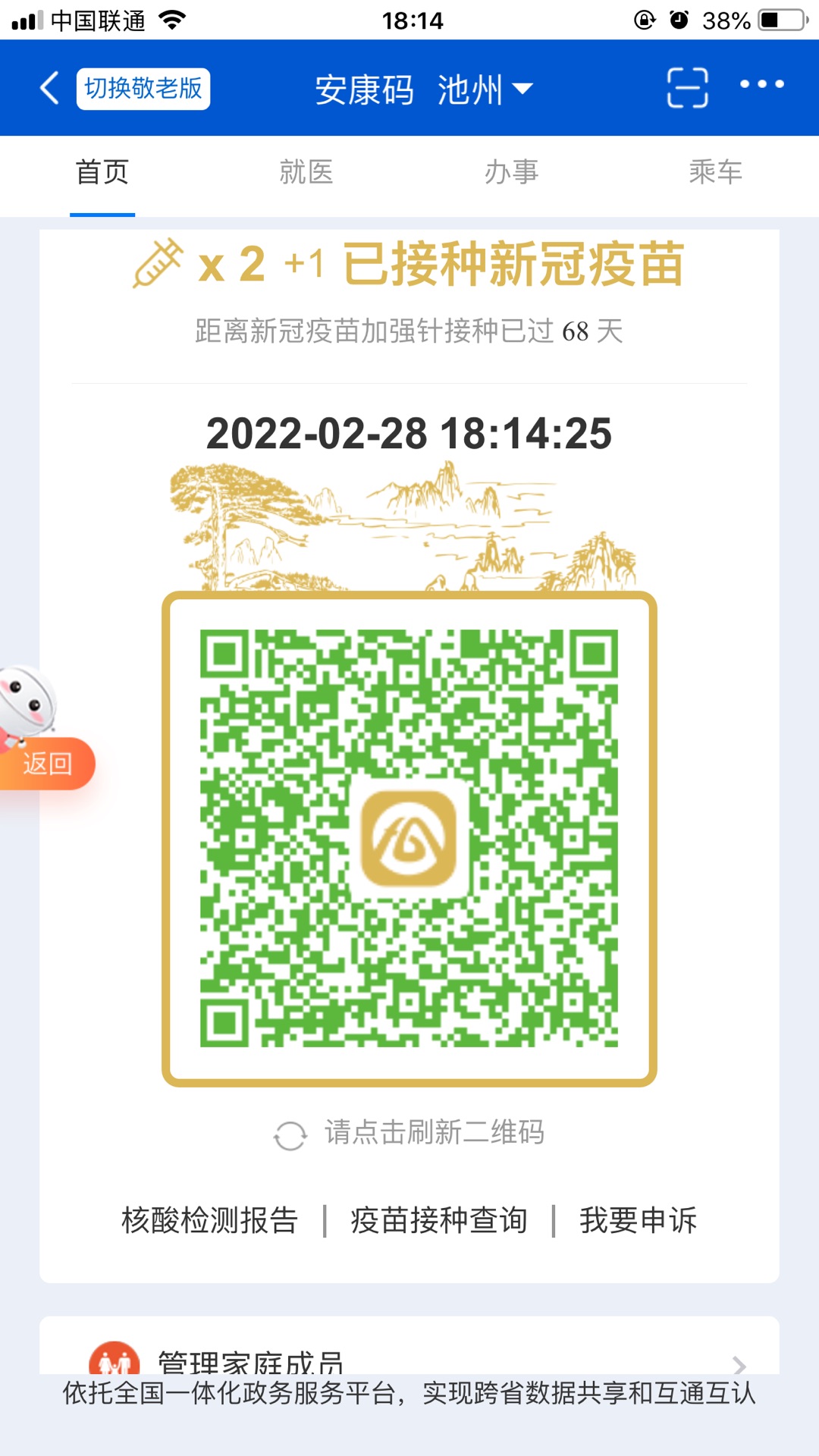Tap the floating 返回 button
This screenshot has width=819, height=1456.
pos(47,763)
